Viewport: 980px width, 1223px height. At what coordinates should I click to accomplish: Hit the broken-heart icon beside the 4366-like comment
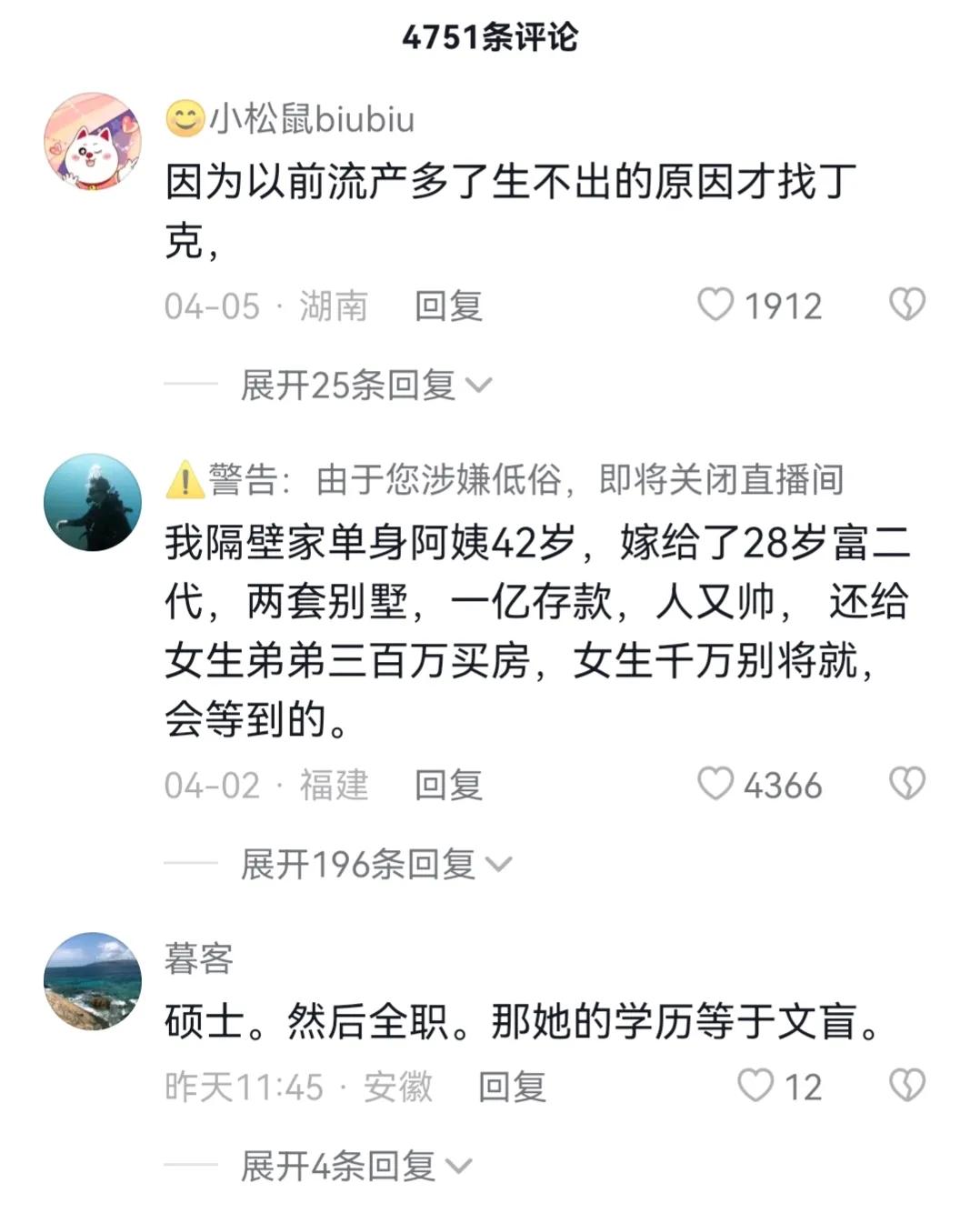point(907,784)
